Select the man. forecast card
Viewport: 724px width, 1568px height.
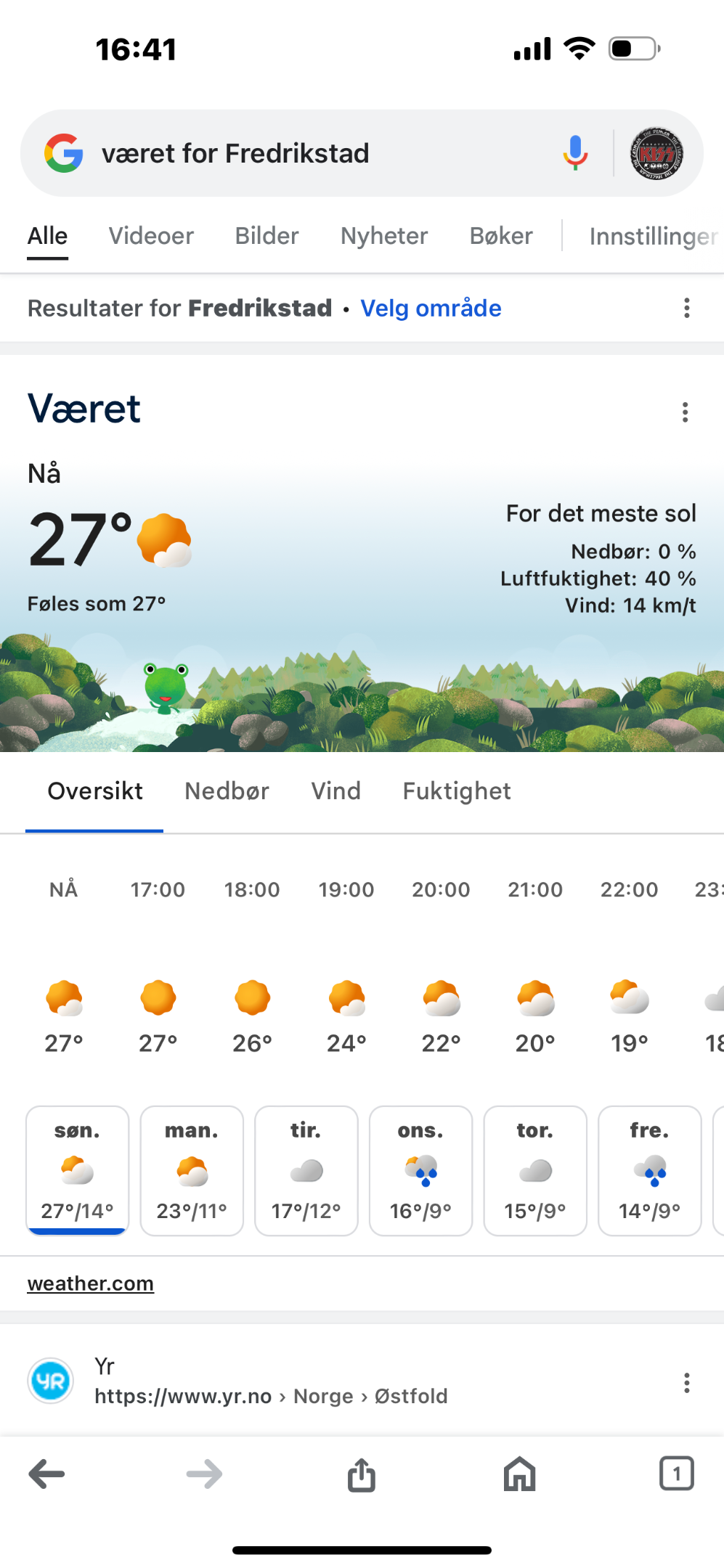tap(192, 1170)
